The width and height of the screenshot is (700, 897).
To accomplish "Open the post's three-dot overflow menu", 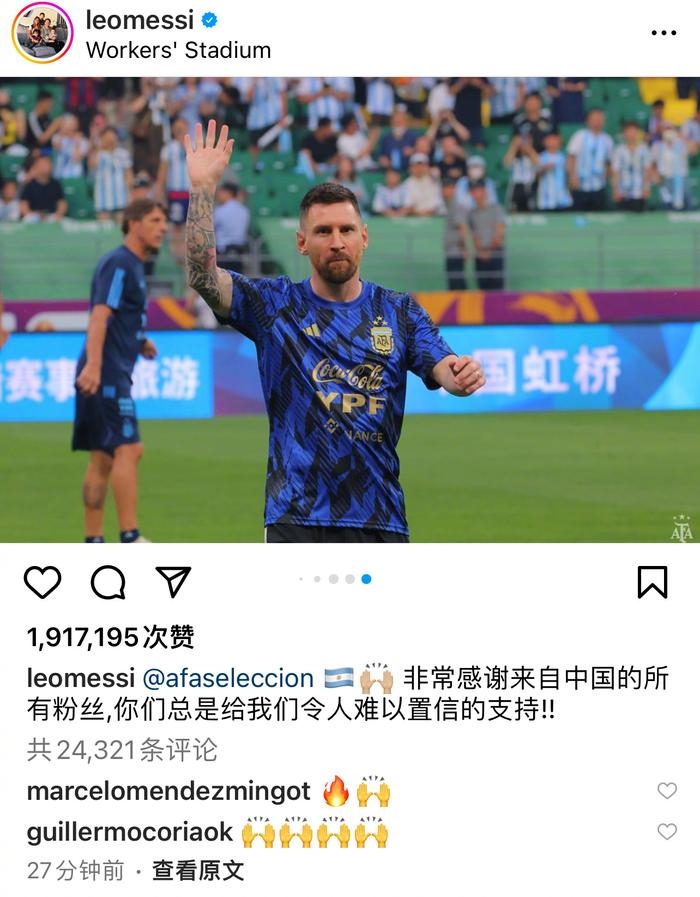I will click(663, 33).
